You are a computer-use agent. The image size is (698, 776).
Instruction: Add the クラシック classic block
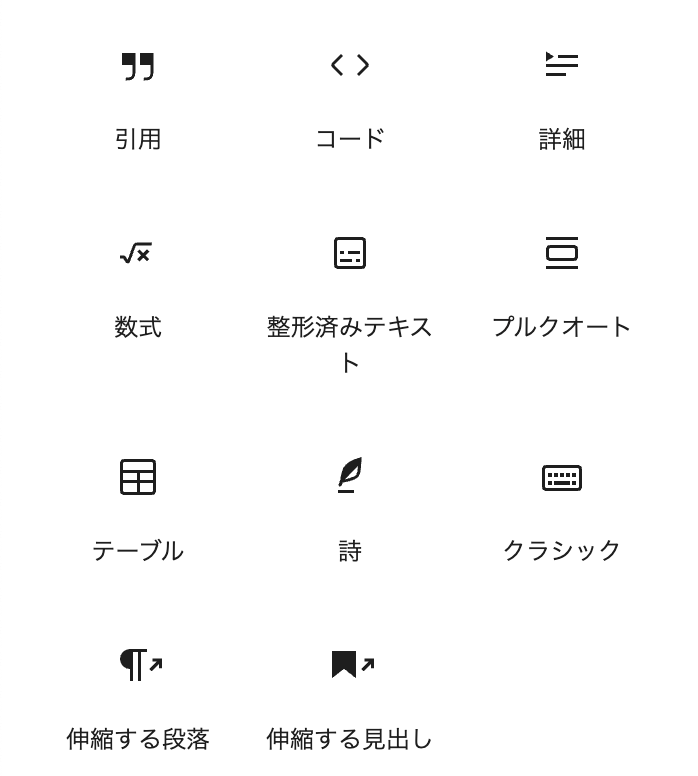pyautogui.click(x=562, y=510)
